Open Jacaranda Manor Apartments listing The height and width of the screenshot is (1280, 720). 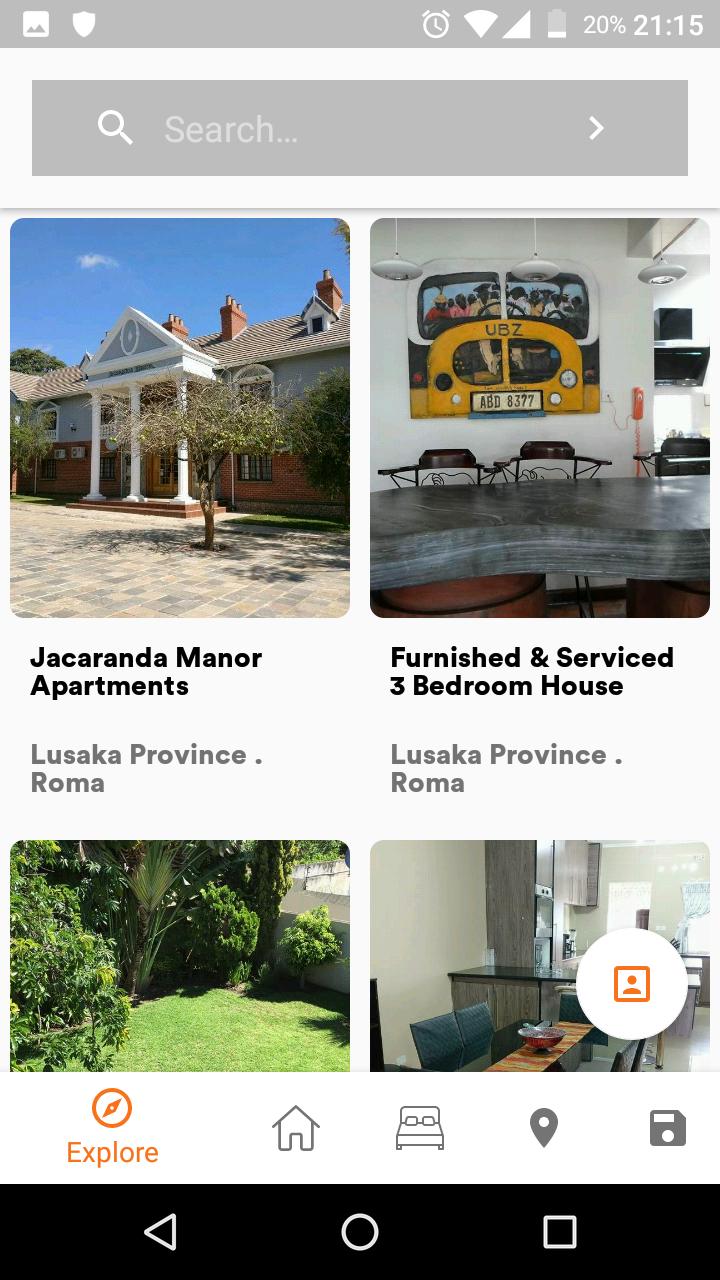pyautogui.click(x=180, y=418)
